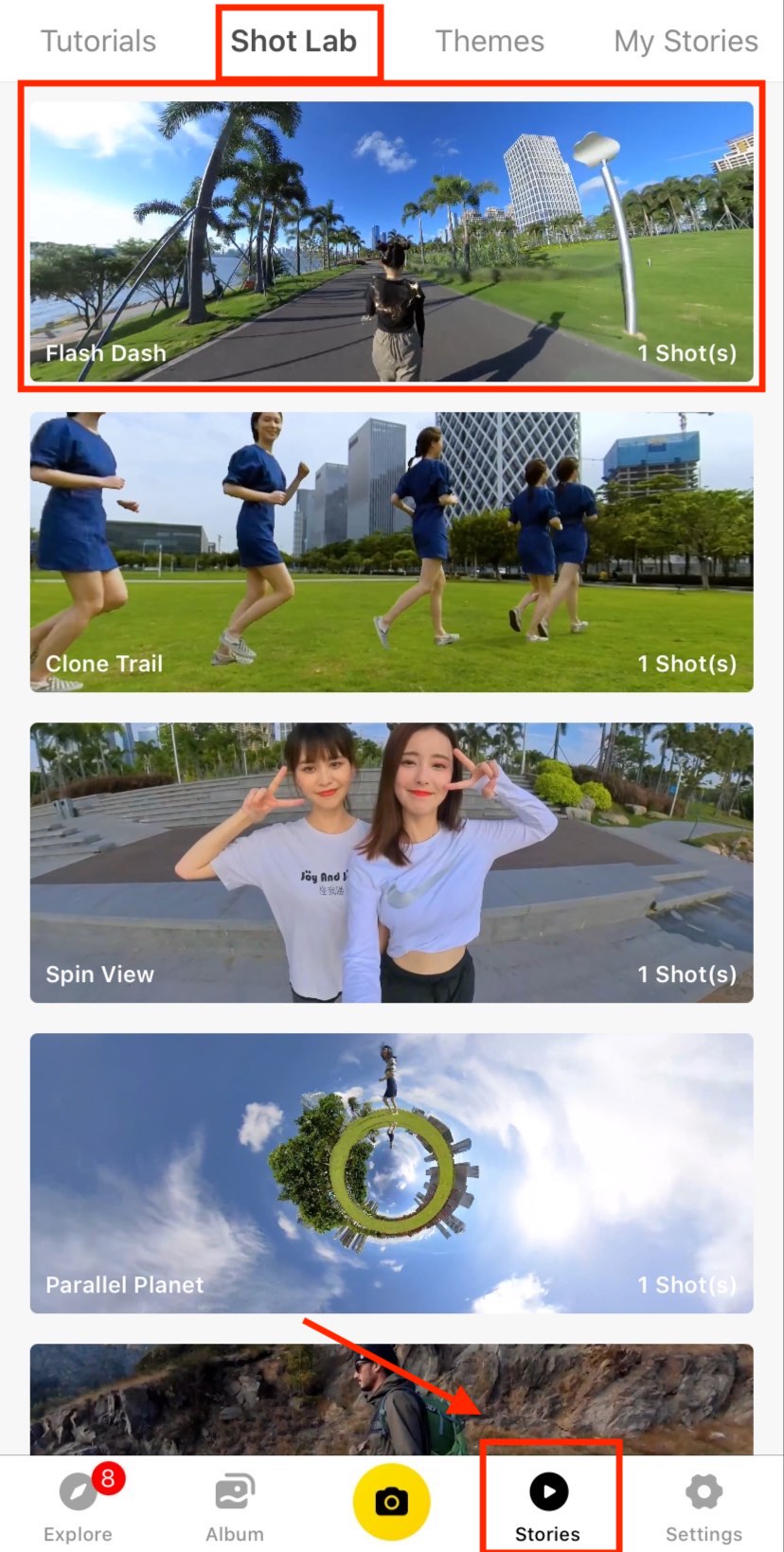This screenshot has width=784, height=1552.
Task: Open the Explore tab
Action: tap(79, 1503)
